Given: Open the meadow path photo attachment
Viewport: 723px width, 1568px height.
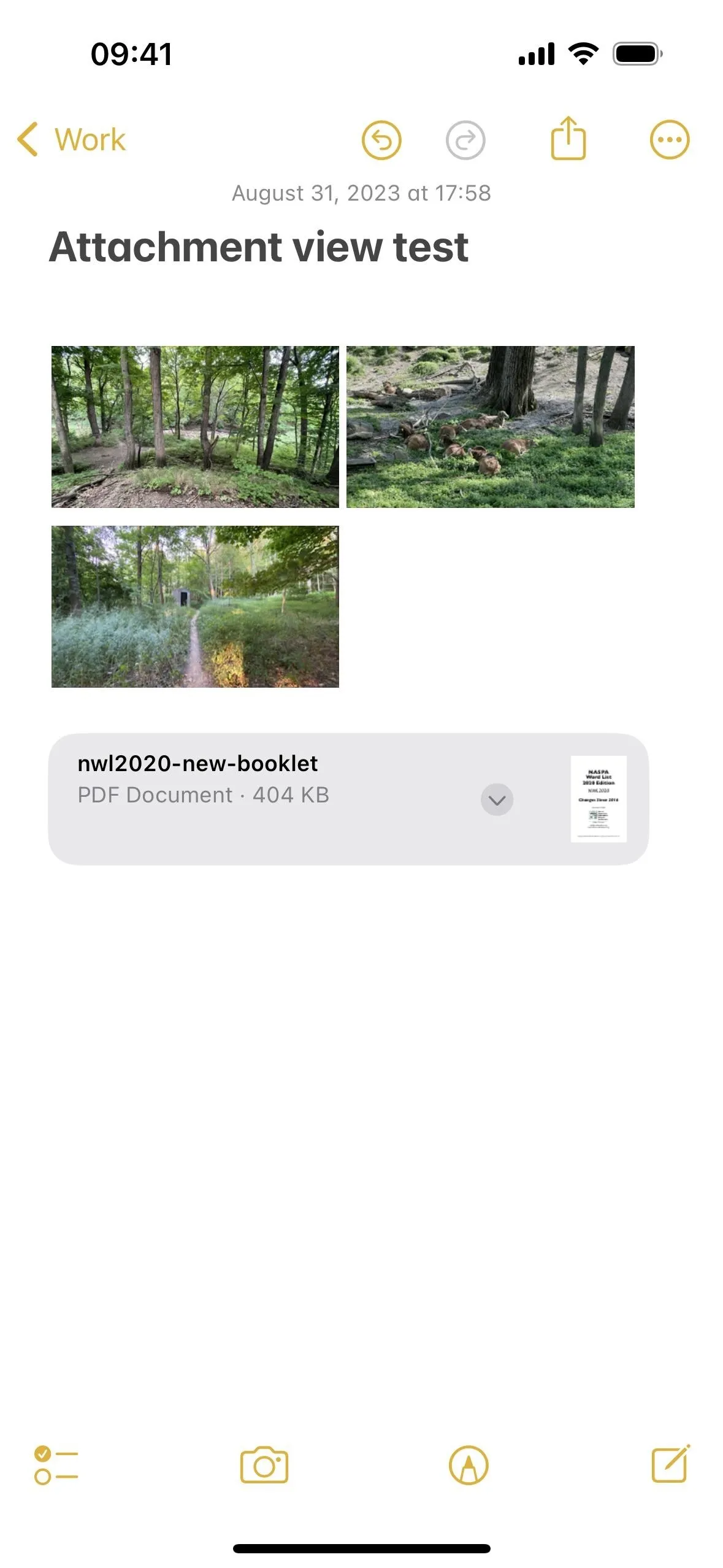Looking at the screenshot, I should coord(195,606).
